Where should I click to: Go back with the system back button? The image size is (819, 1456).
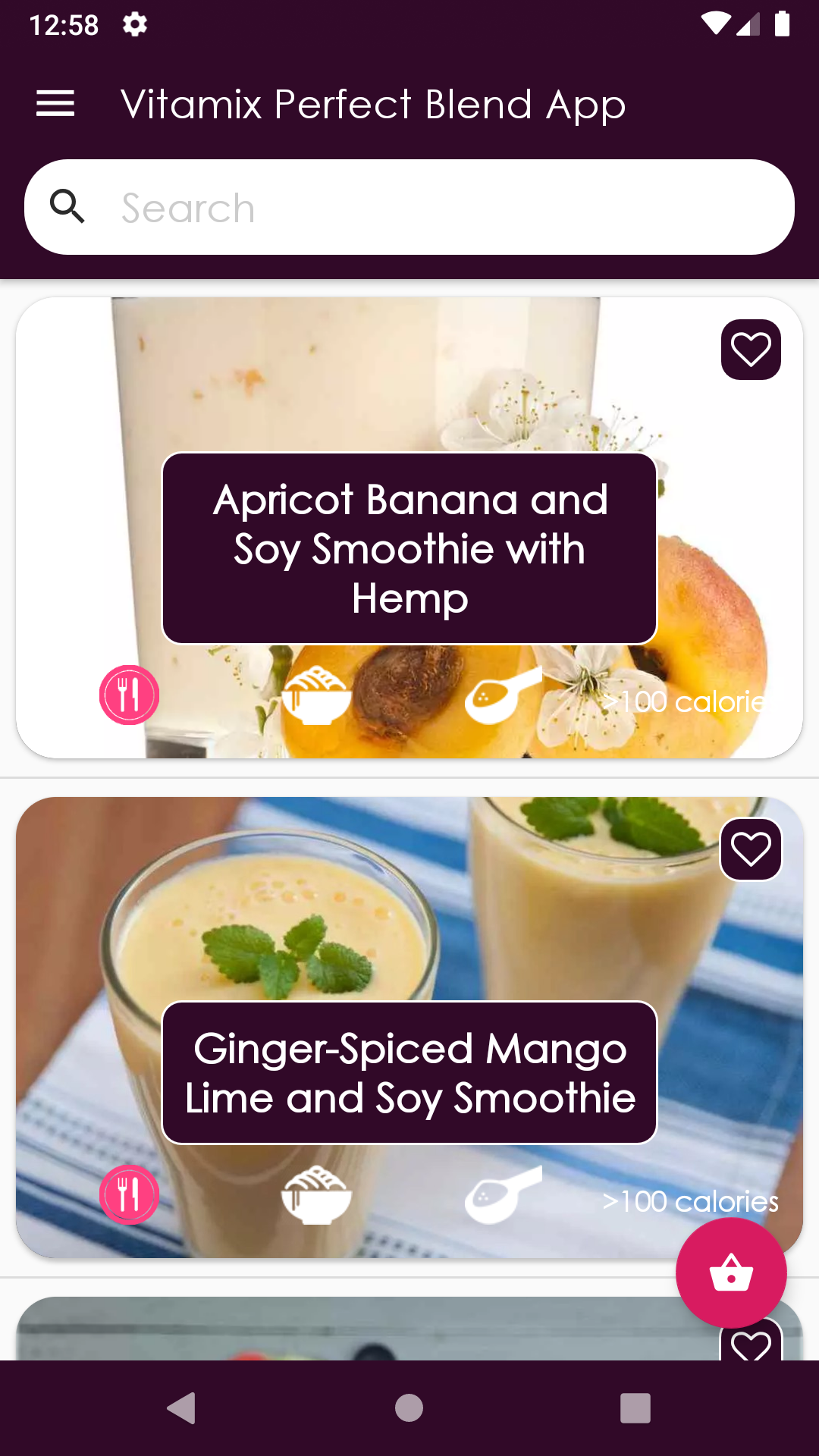181,1408
